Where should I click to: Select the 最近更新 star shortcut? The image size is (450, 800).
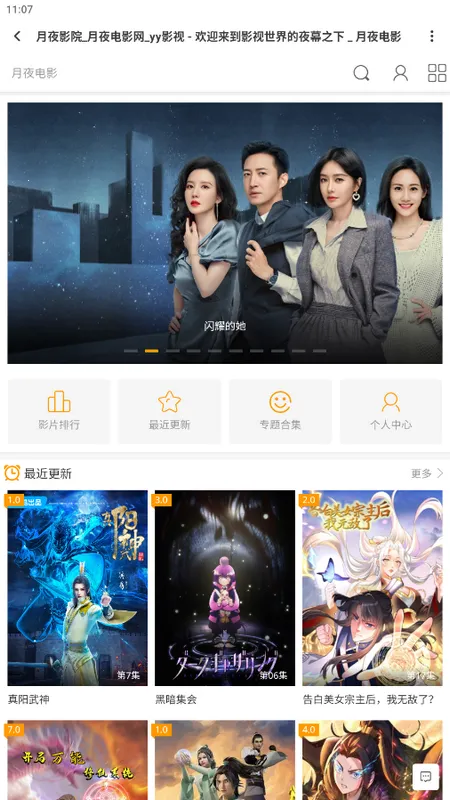[x=169, y=411]
